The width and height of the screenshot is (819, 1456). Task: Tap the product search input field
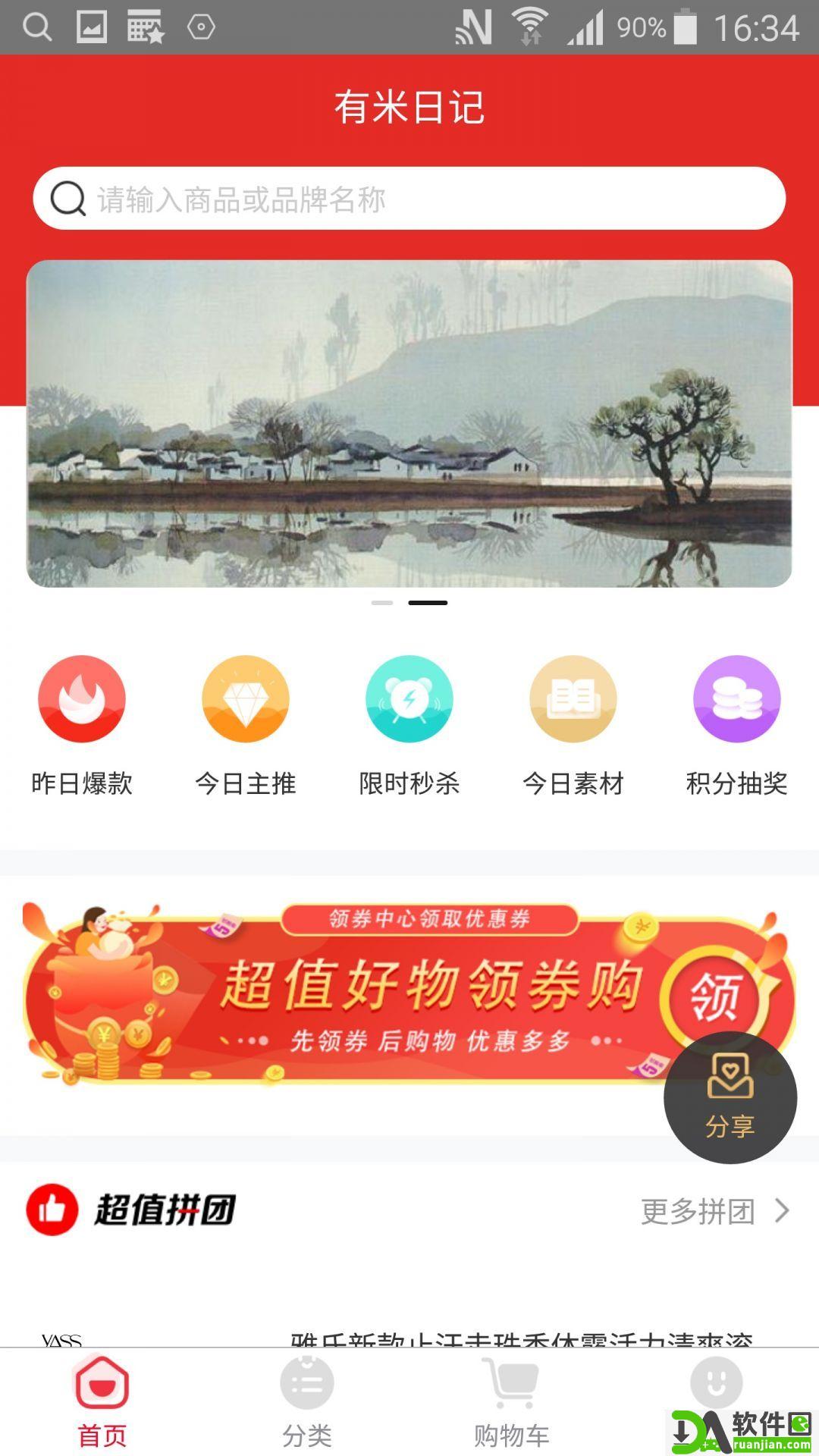click(409, 199)
